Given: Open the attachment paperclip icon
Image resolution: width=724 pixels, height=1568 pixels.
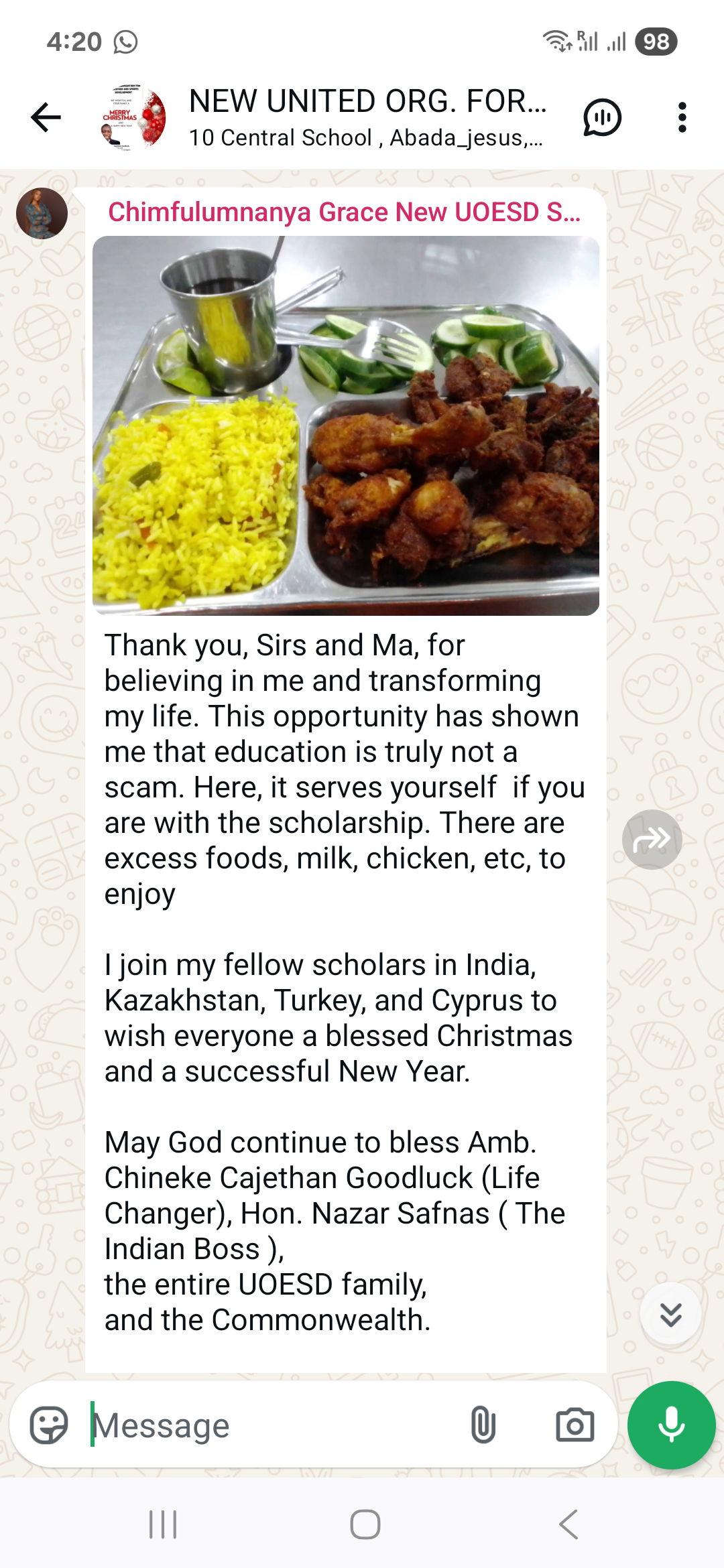Looking at the screenshot, I should [484, 1424].
